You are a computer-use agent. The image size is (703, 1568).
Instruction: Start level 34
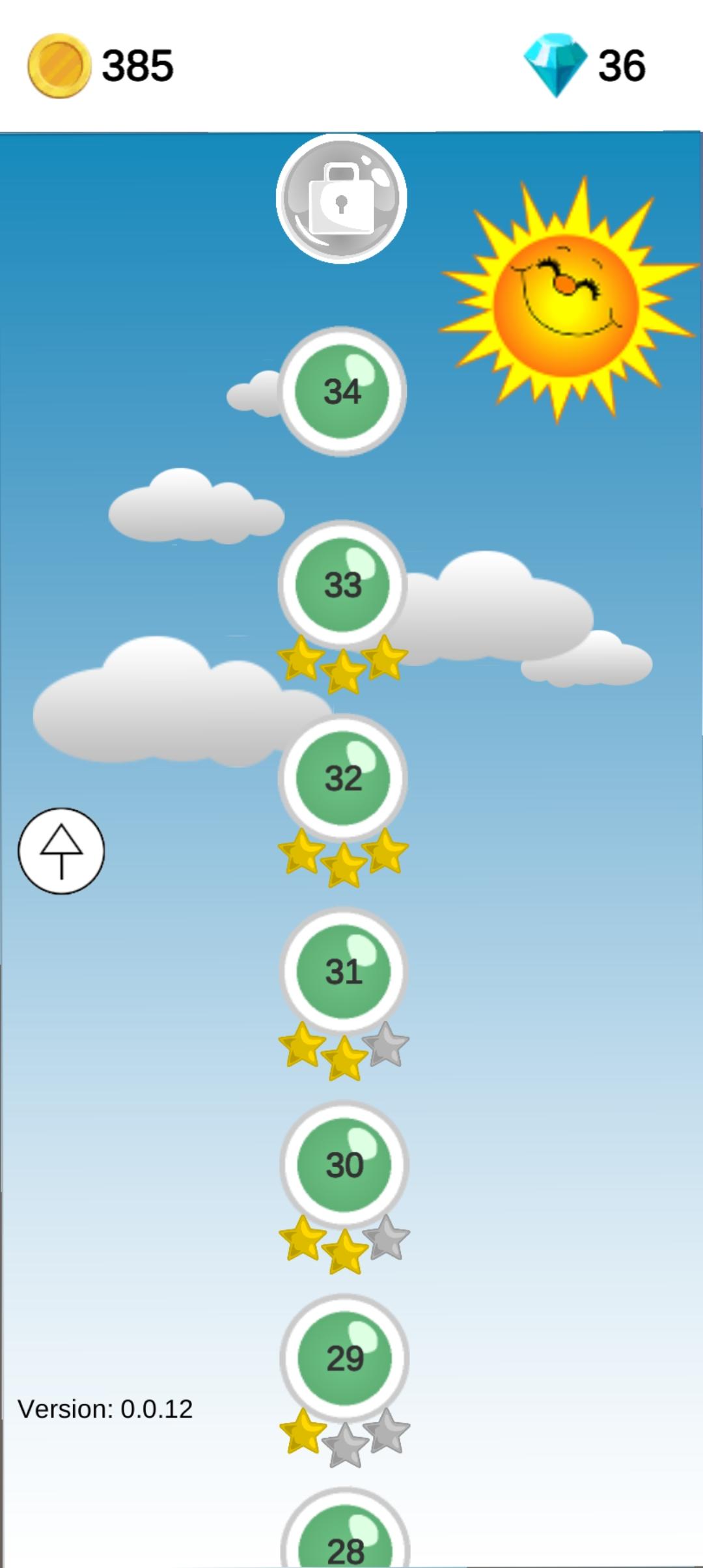pos(342,391)
